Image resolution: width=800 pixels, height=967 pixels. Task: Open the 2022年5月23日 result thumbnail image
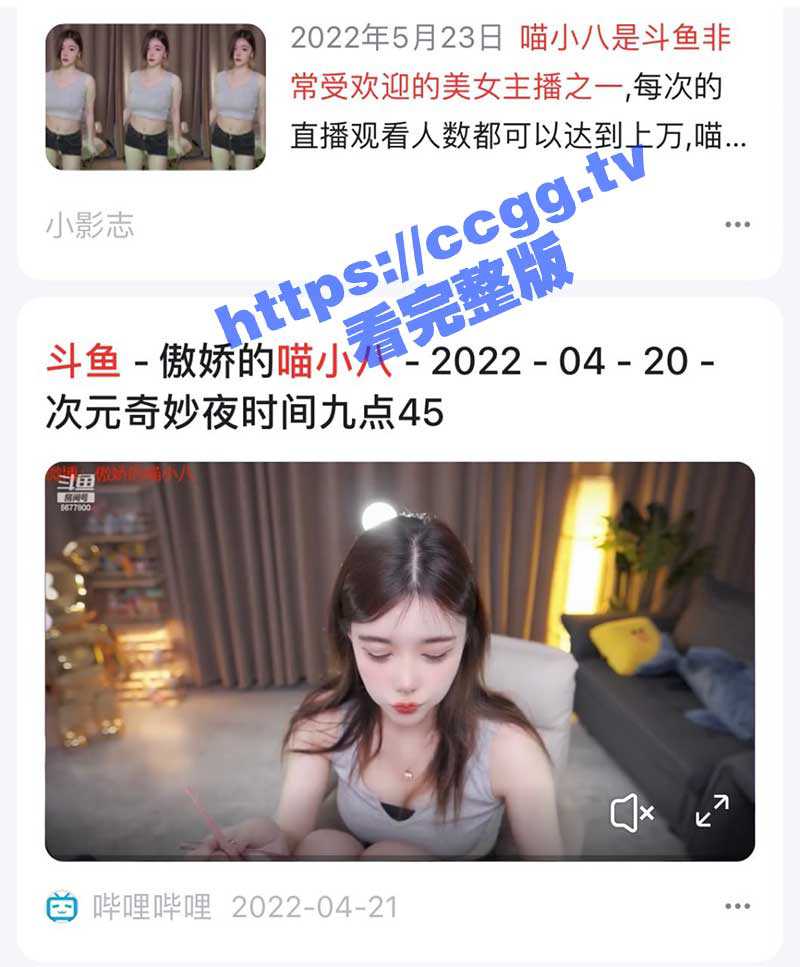tap(155, 97)
